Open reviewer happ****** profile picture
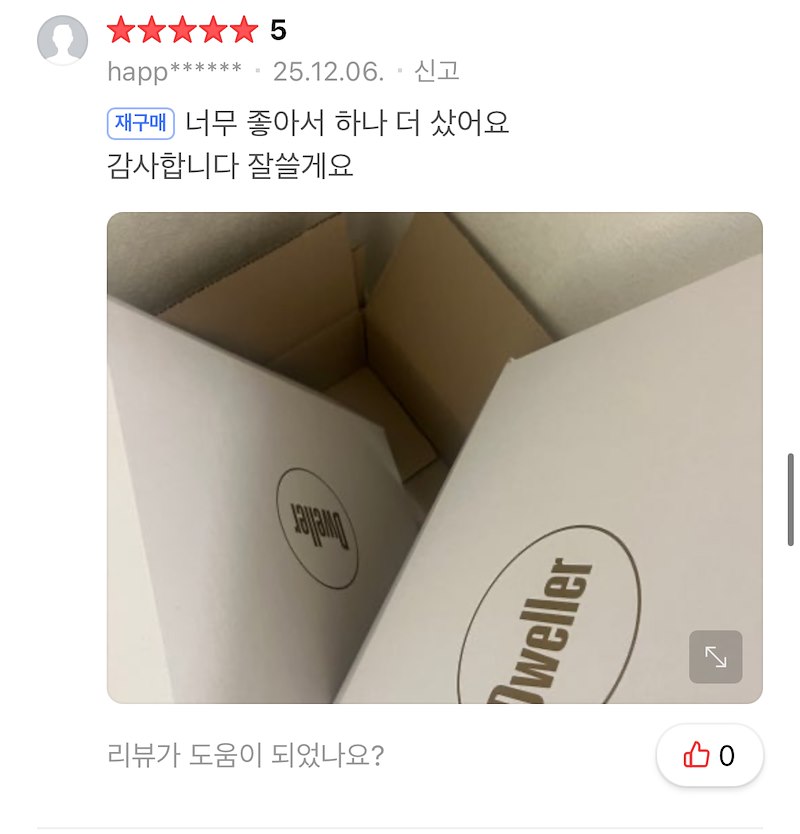This screenshot has height=834, width=800. pos(63,40)
